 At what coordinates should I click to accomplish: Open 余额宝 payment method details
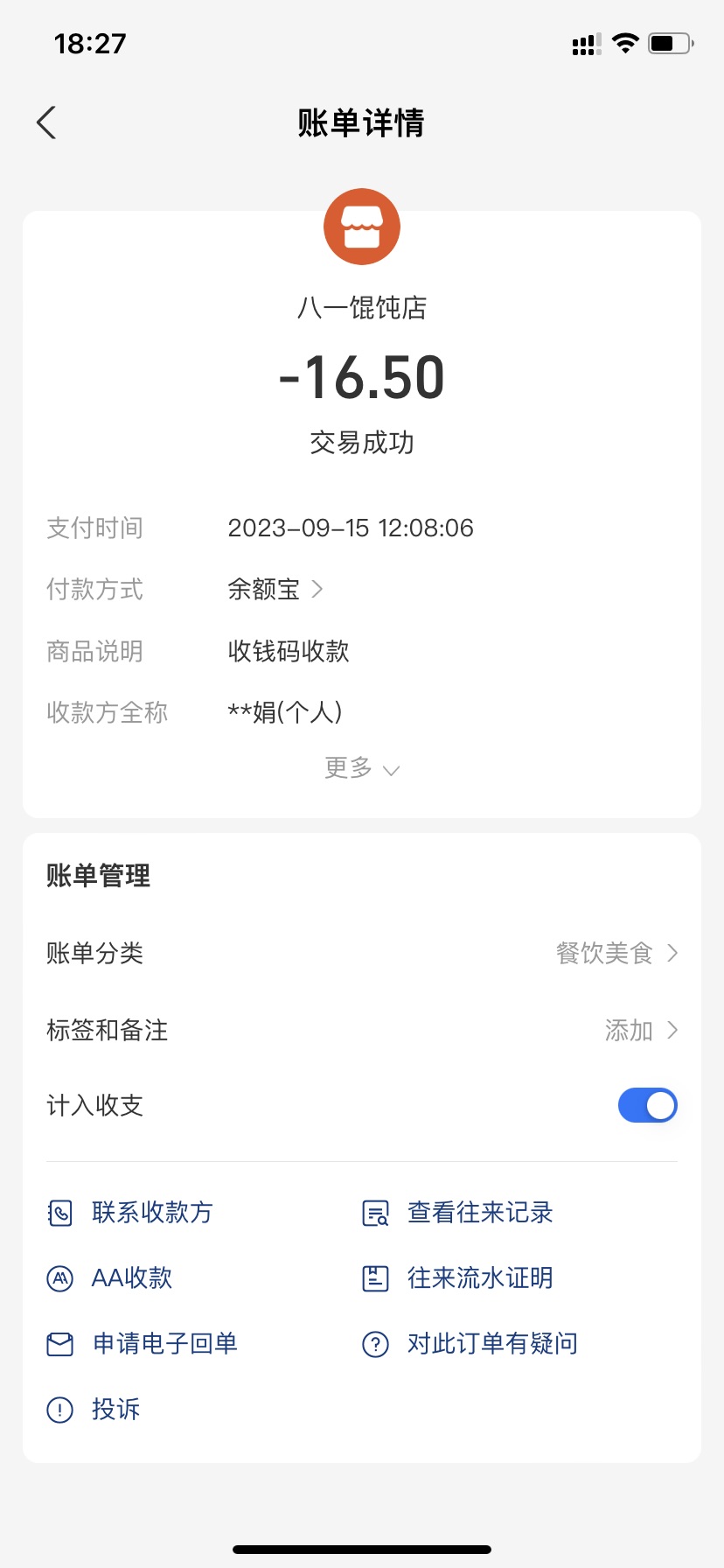pyautogui.click(x=275, y=590)
